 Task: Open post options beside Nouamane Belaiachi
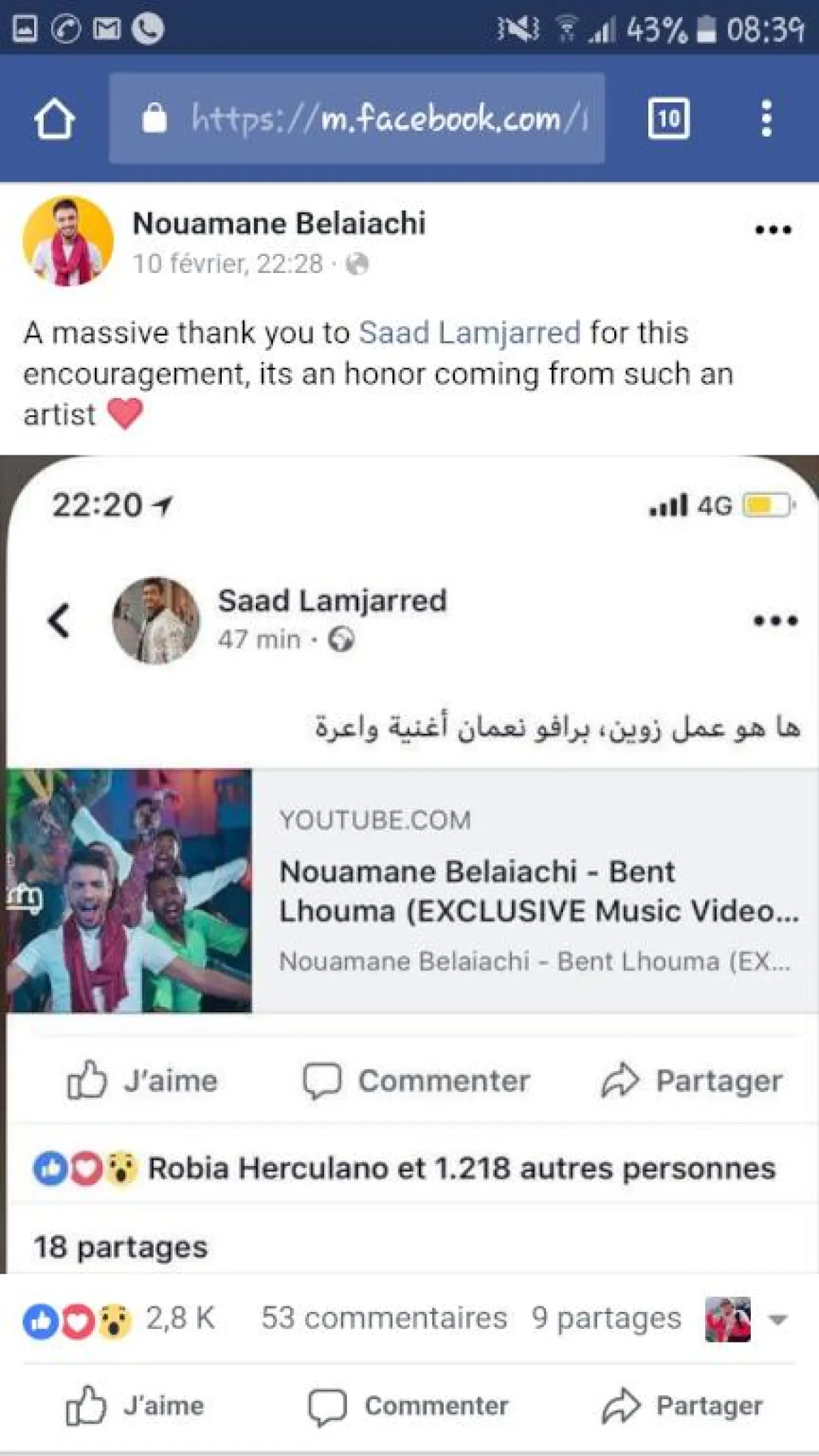(x=773, y=231)
